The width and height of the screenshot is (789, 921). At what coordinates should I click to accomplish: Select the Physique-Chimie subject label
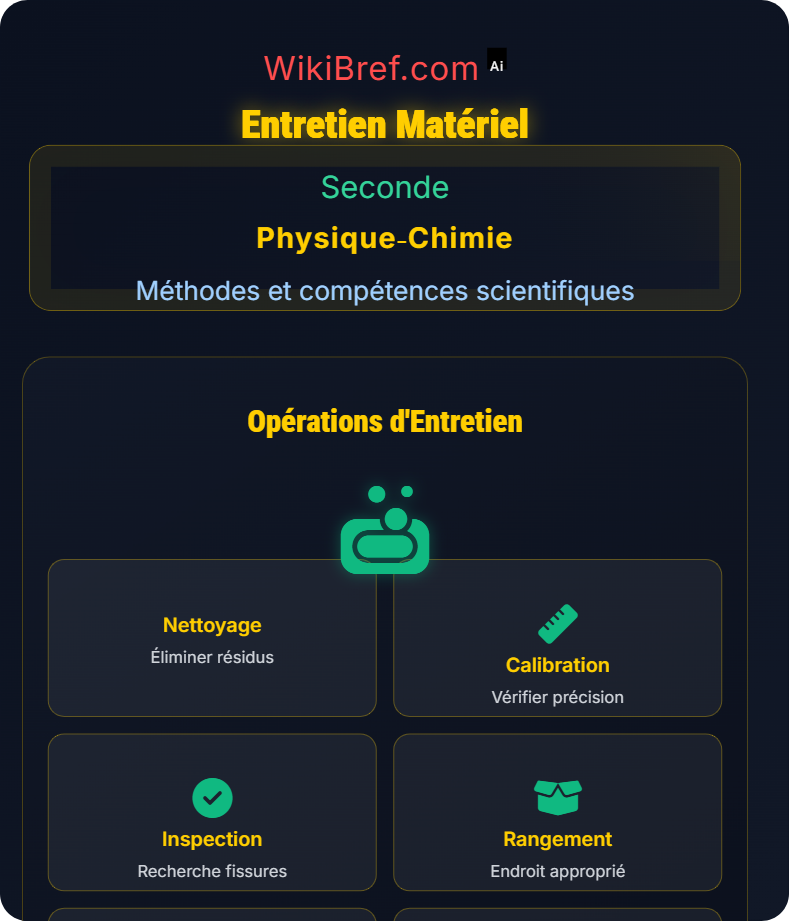(x=384, y=238)
